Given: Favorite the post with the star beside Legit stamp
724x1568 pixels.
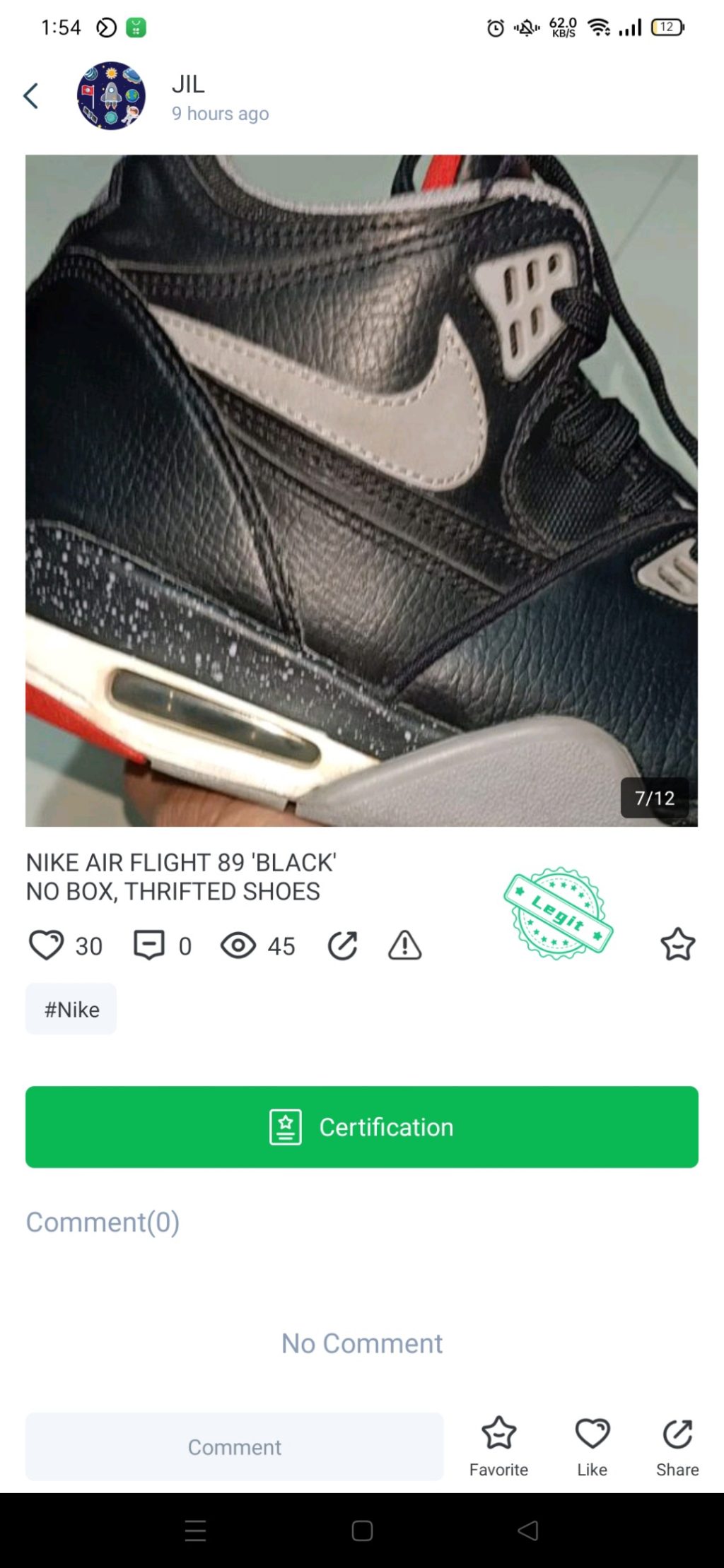Looking at the screenshot, I should (x=677, y=945).
